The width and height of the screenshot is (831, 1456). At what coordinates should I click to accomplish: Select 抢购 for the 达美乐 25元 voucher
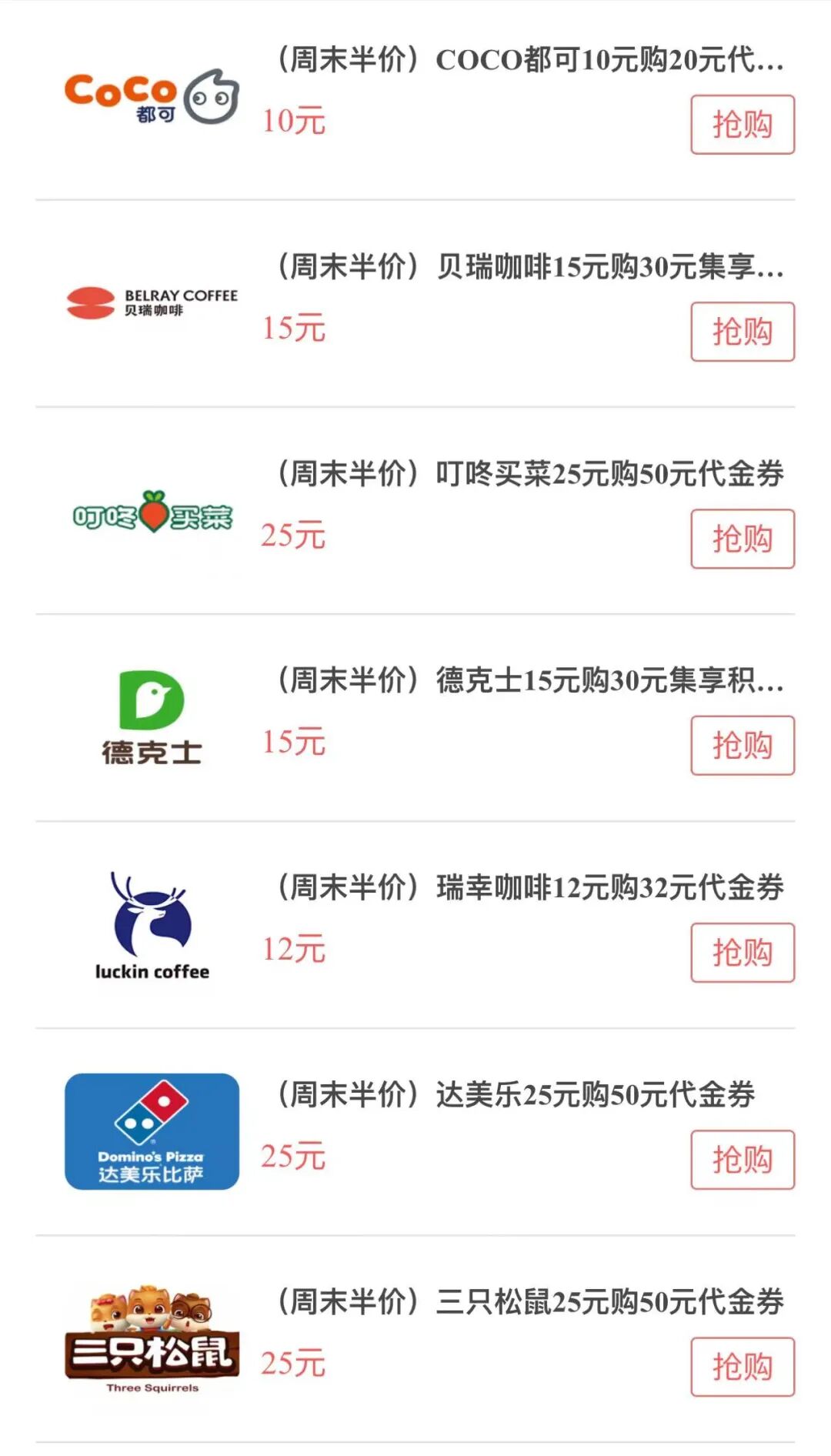coord(742,1160)
